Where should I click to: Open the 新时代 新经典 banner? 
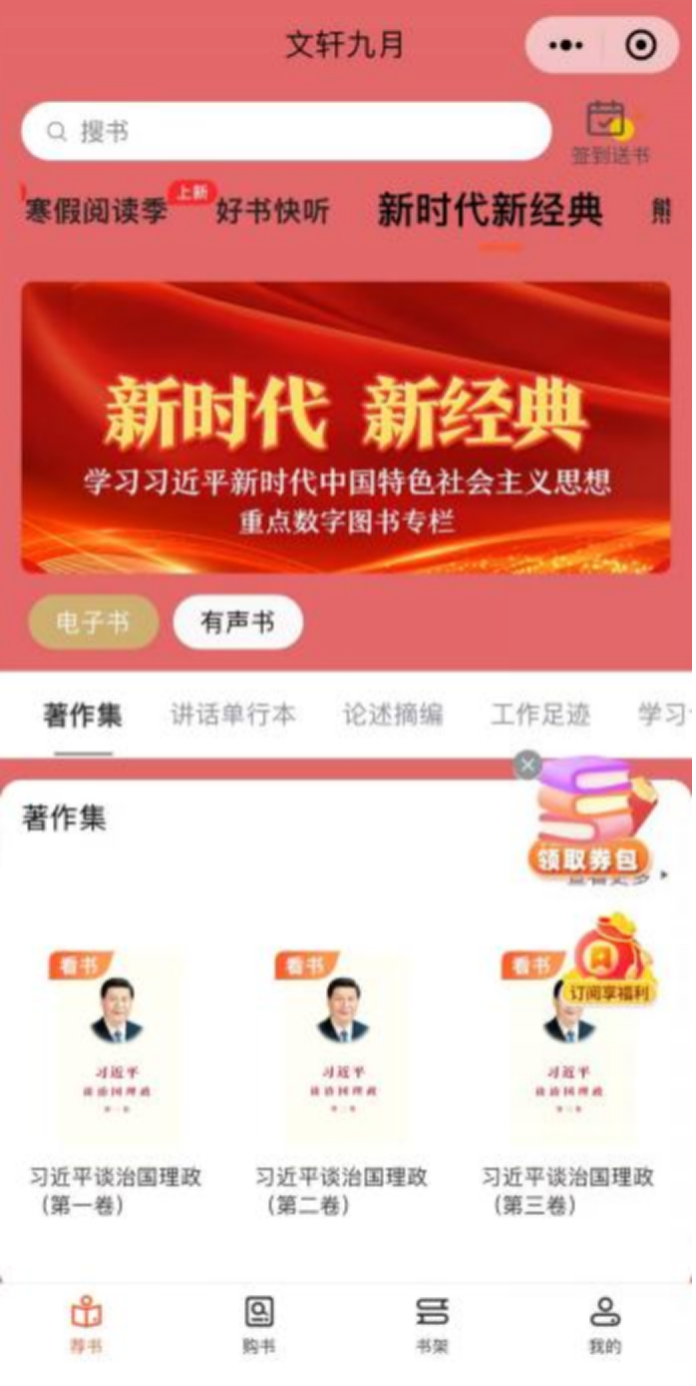tap(346, 427)
